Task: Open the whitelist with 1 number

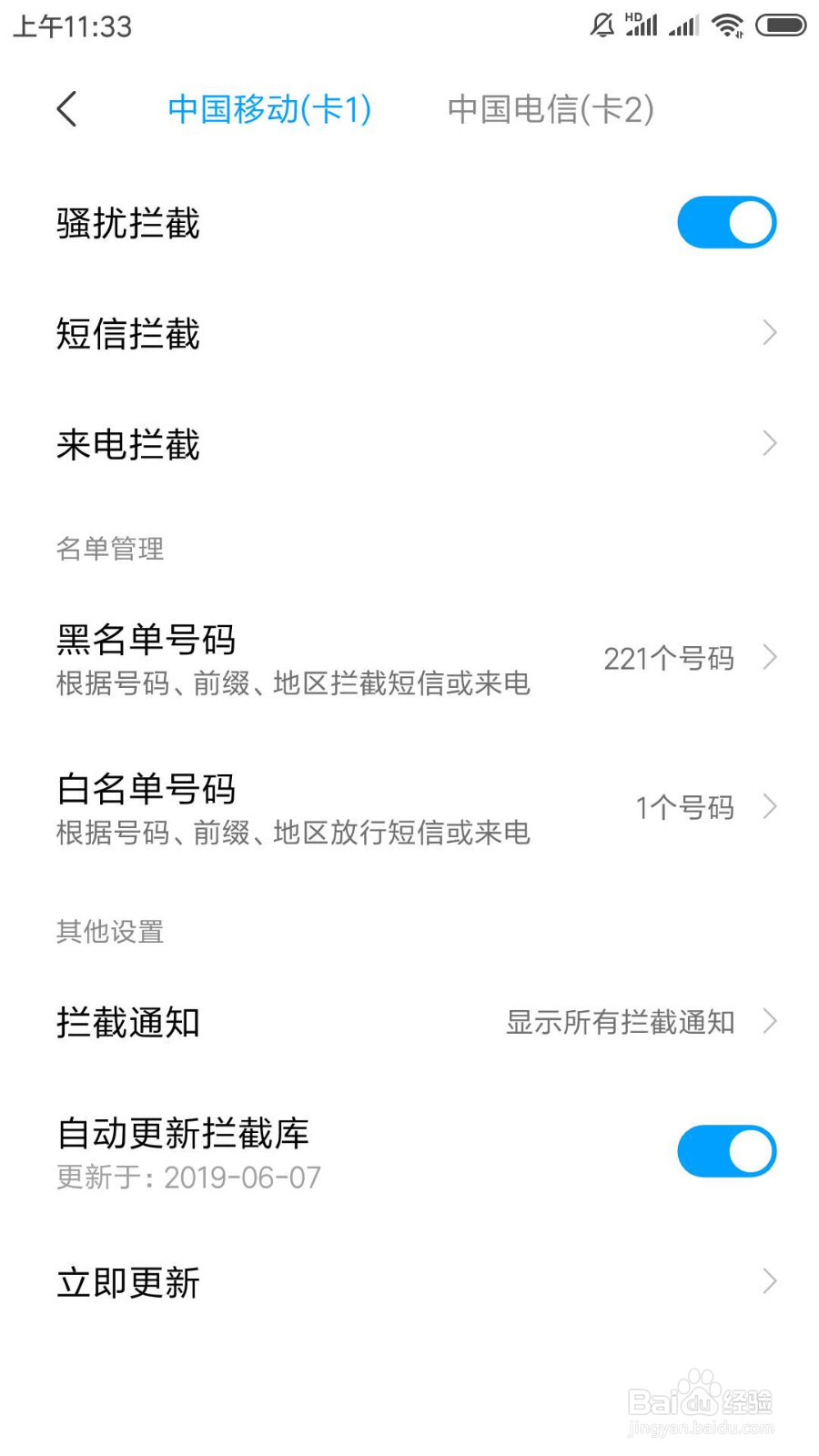Action: (409, 806)
